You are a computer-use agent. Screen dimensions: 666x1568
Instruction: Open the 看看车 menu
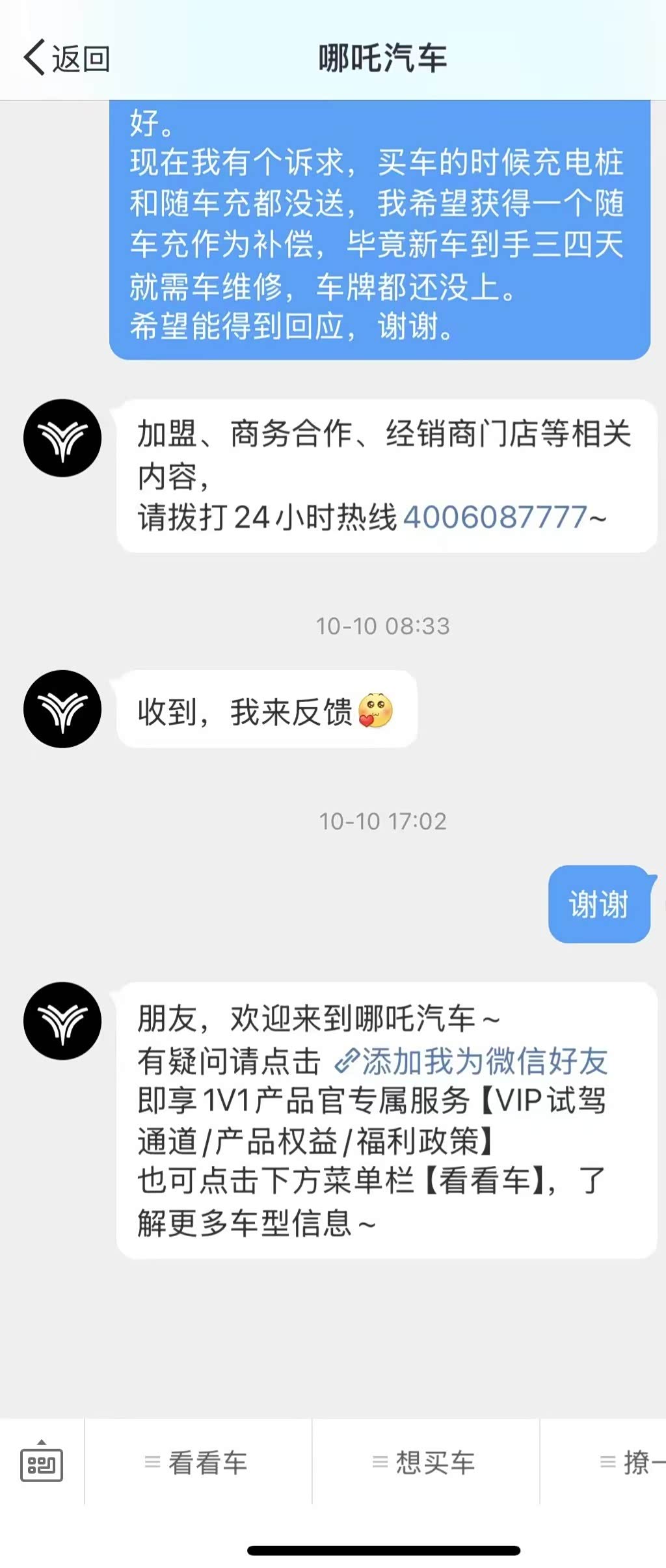pyautogui.click(x=198, y=1463)
